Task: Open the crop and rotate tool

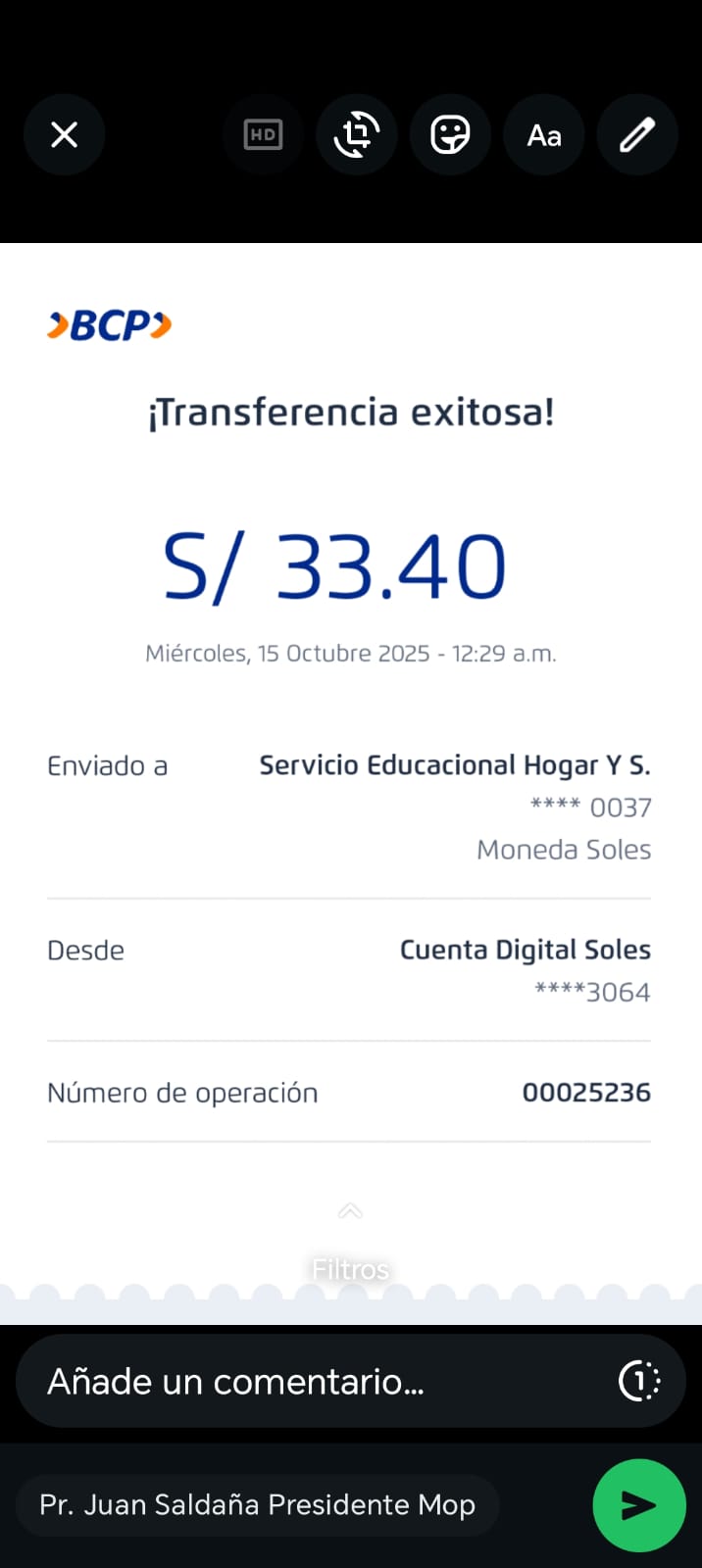Action: tap(356, 134)
